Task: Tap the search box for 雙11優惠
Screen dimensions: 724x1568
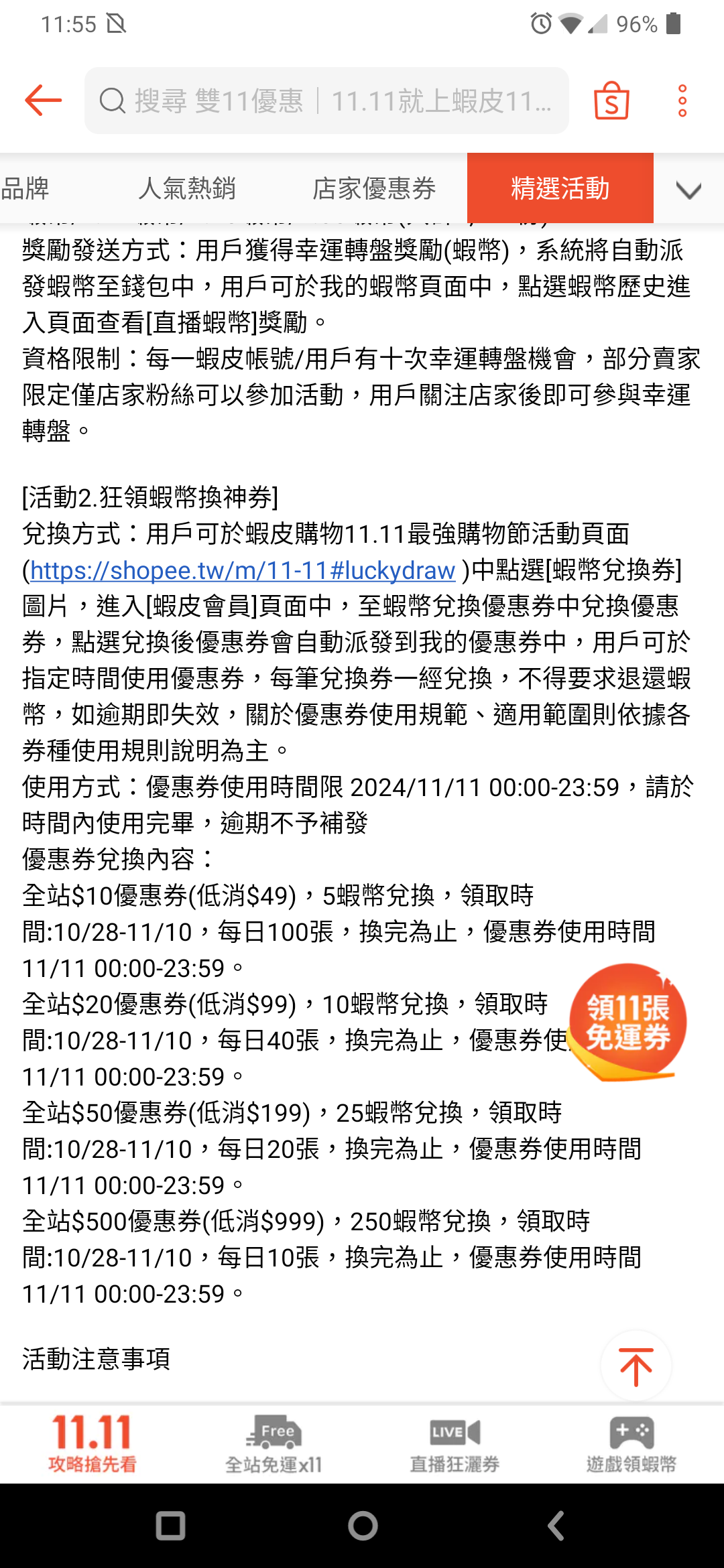Action: coord(326,101)
